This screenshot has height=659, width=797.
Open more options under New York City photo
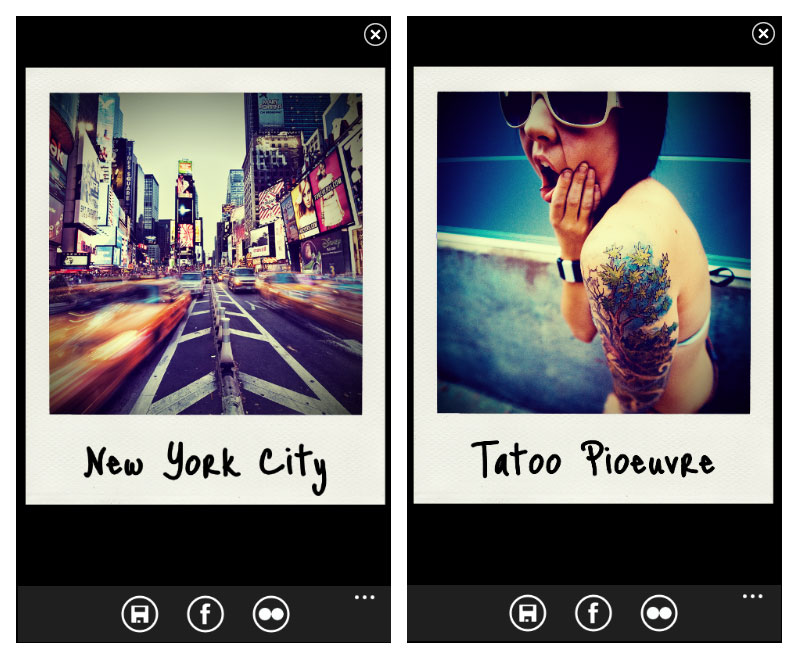364,598
